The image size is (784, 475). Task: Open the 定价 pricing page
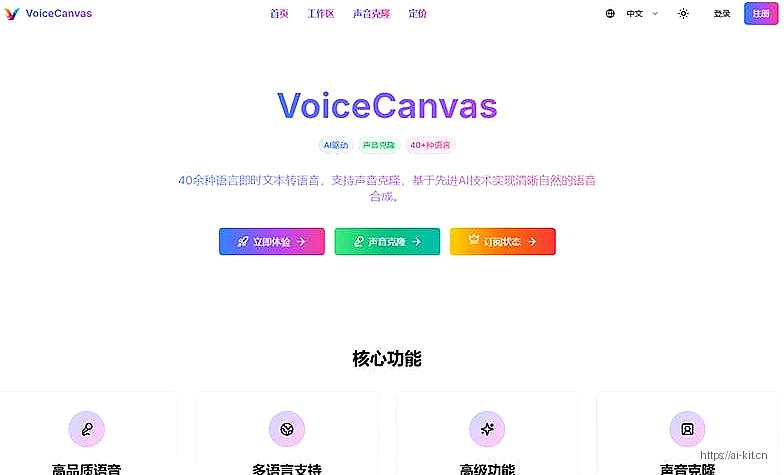tap(418, 14)
